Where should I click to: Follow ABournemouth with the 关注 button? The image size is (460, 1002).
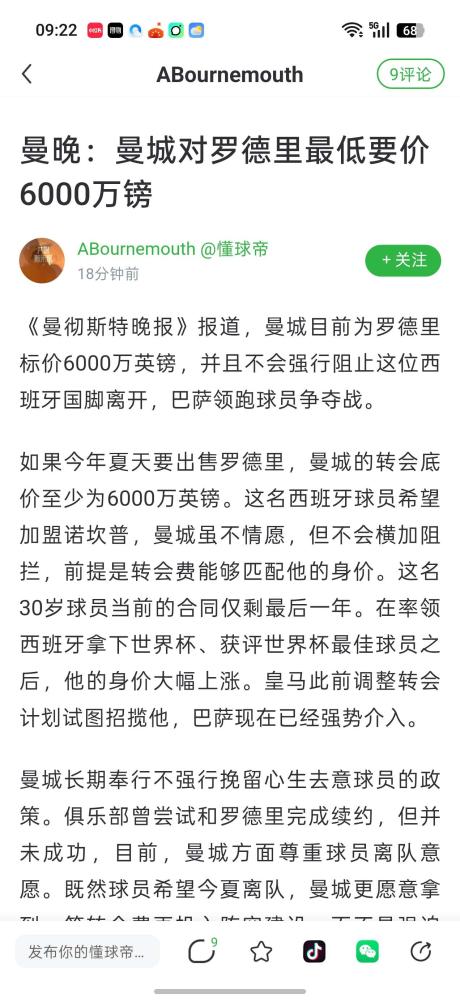(x=403, y=260)
